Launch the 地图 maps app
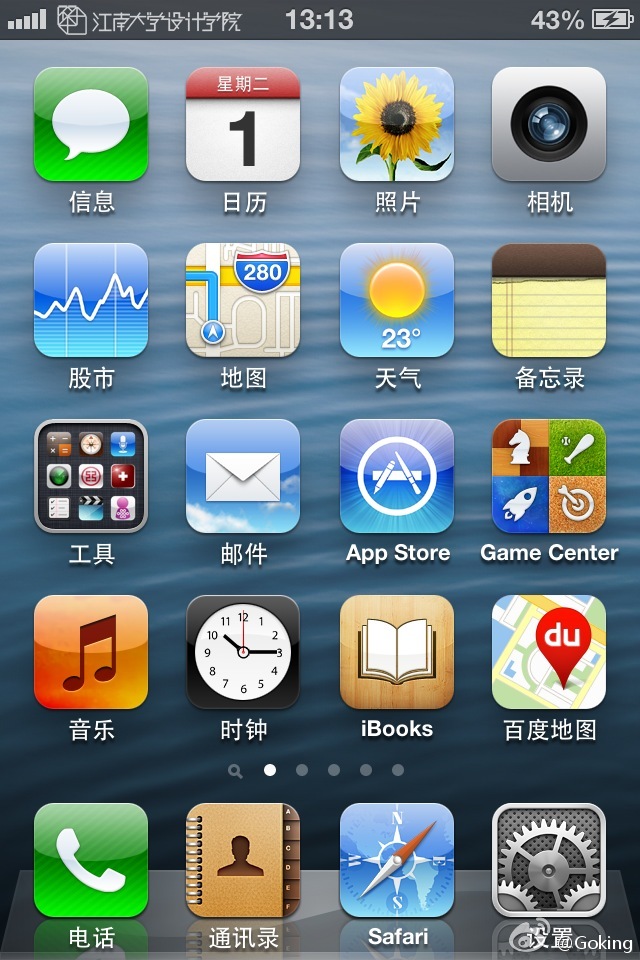 (x=243, y=300)
